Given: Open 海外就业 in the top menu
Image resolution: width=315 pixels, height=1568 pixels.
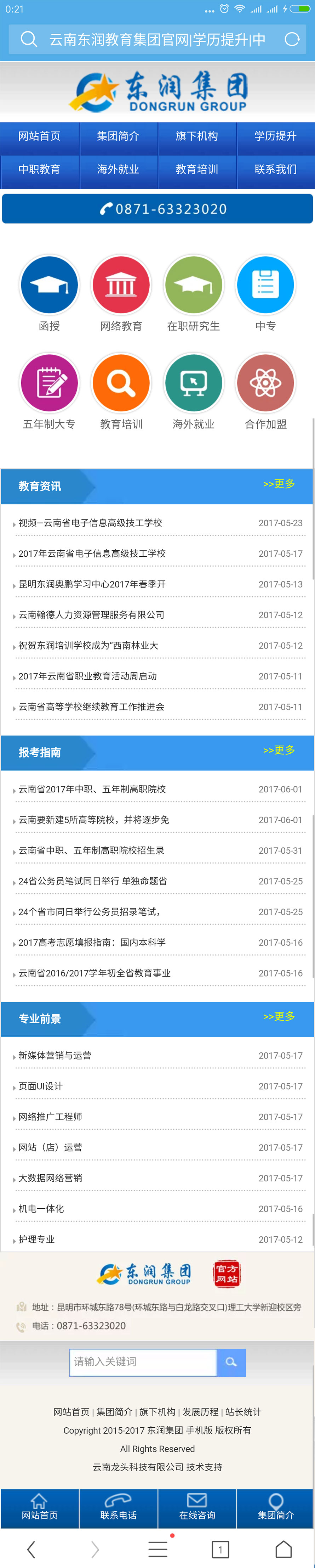Looking at the screenshot, I should (118, 169).
